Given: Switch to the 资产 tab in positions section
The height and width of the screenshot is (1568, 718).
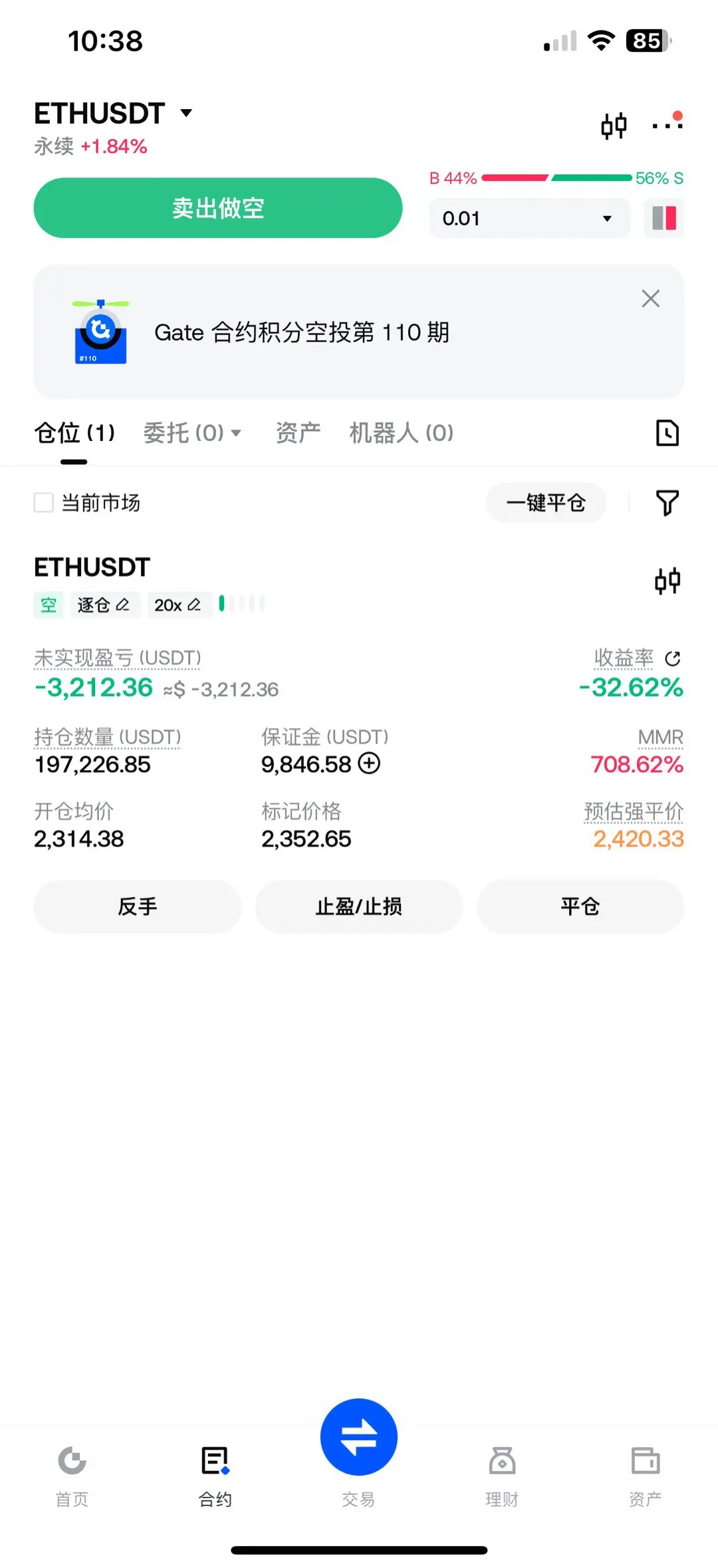Looking at the screenshot, I should click(x=298, y=434).
